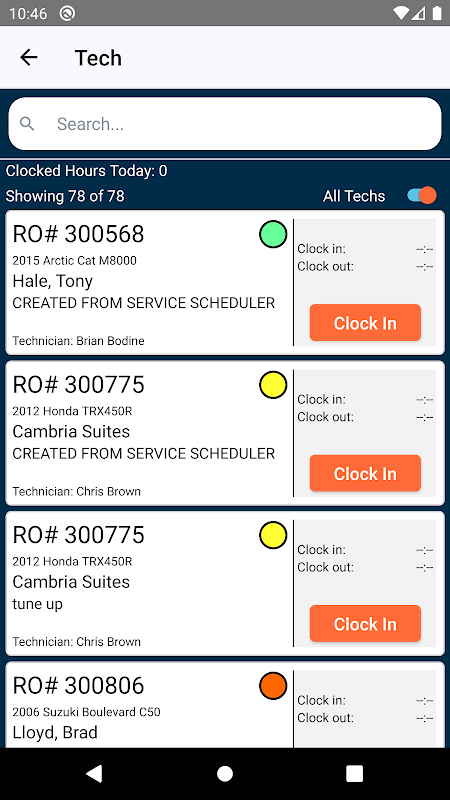This screenshot has width=450, height=800.
Task: Turn off the All Techs switch
Action: coord(421,195)
